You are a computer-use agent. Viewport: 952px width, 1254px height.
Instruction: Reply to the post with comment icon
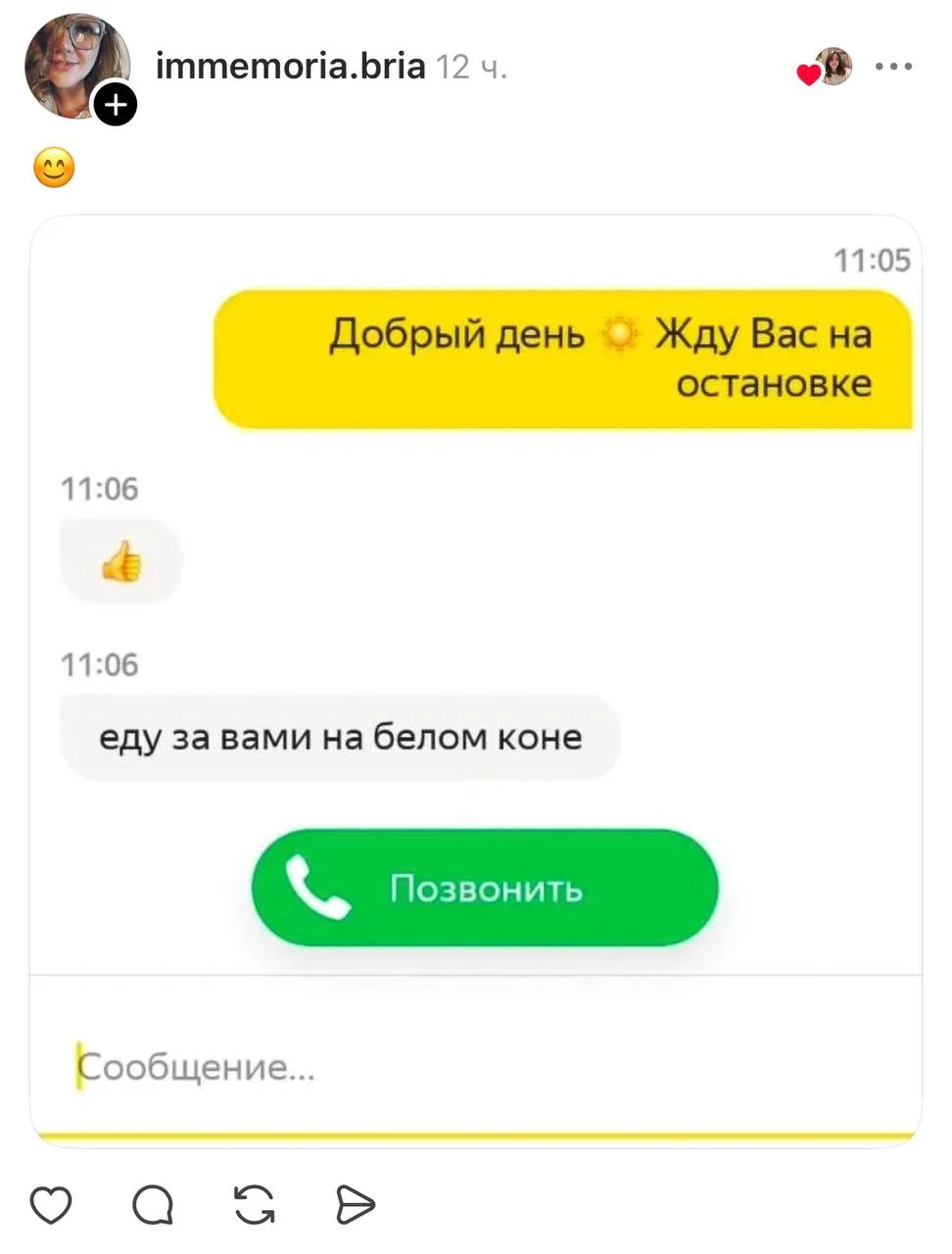[153, 1204]
